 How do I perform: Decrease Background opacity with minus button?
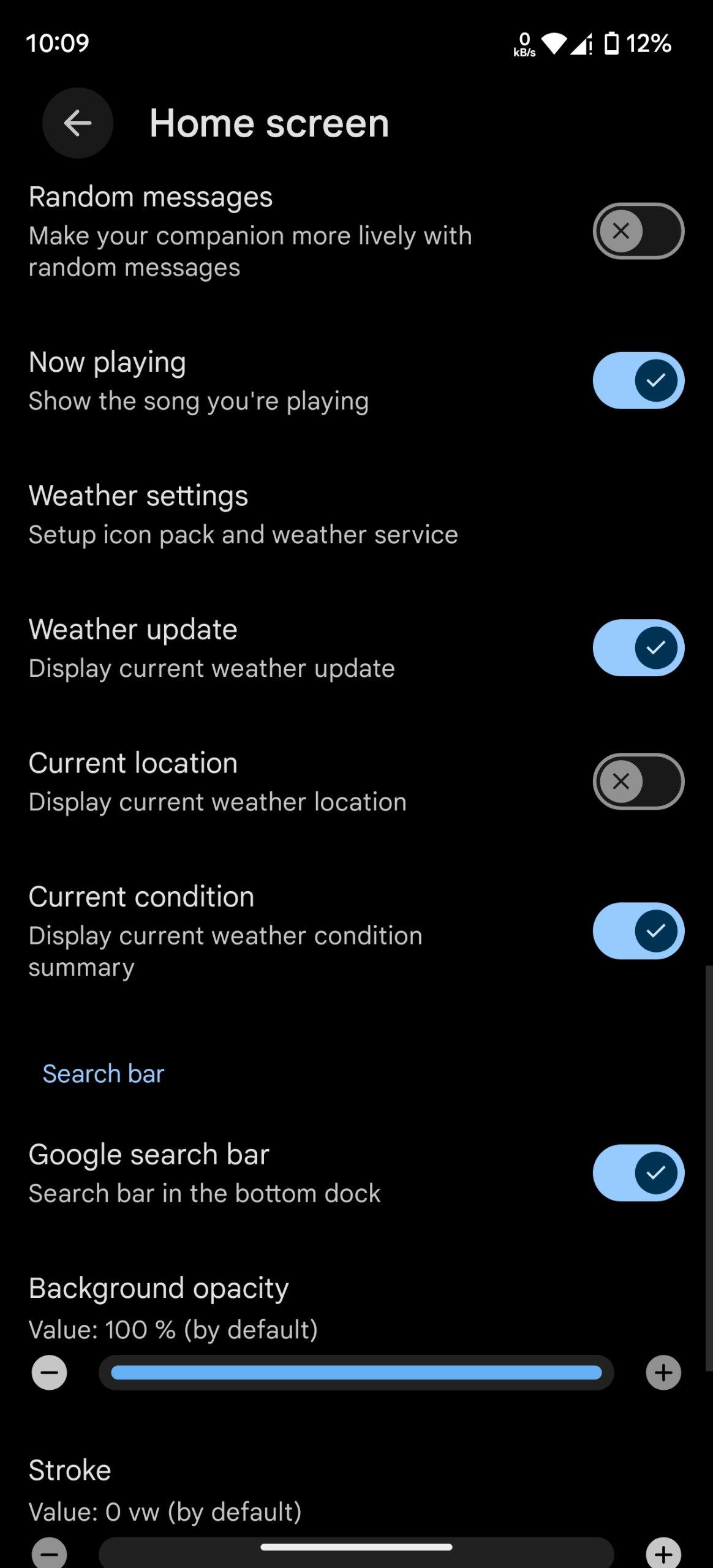click(50, 1373)
